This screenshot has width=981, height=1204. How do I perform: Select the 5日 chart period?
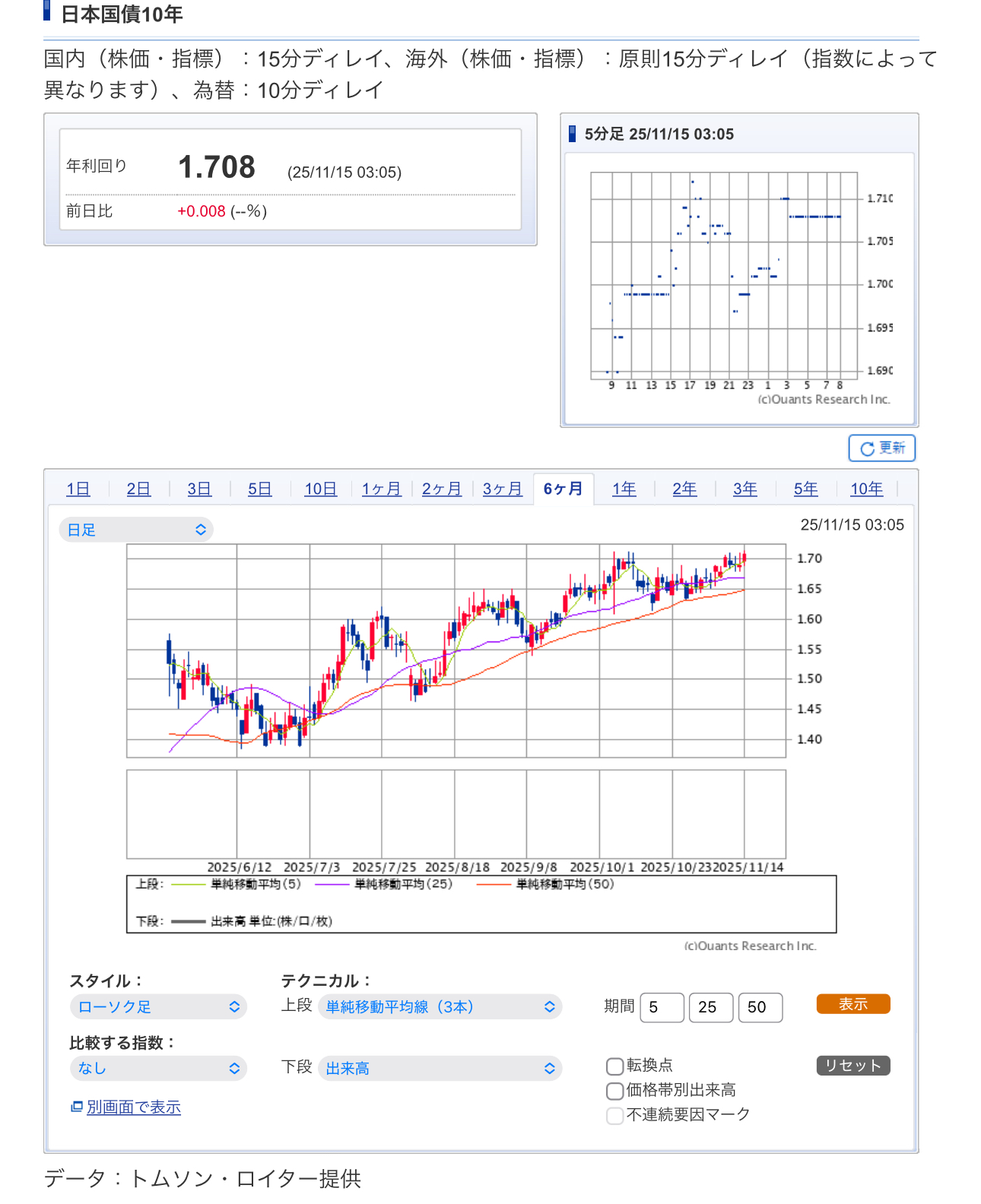[259, 489]
